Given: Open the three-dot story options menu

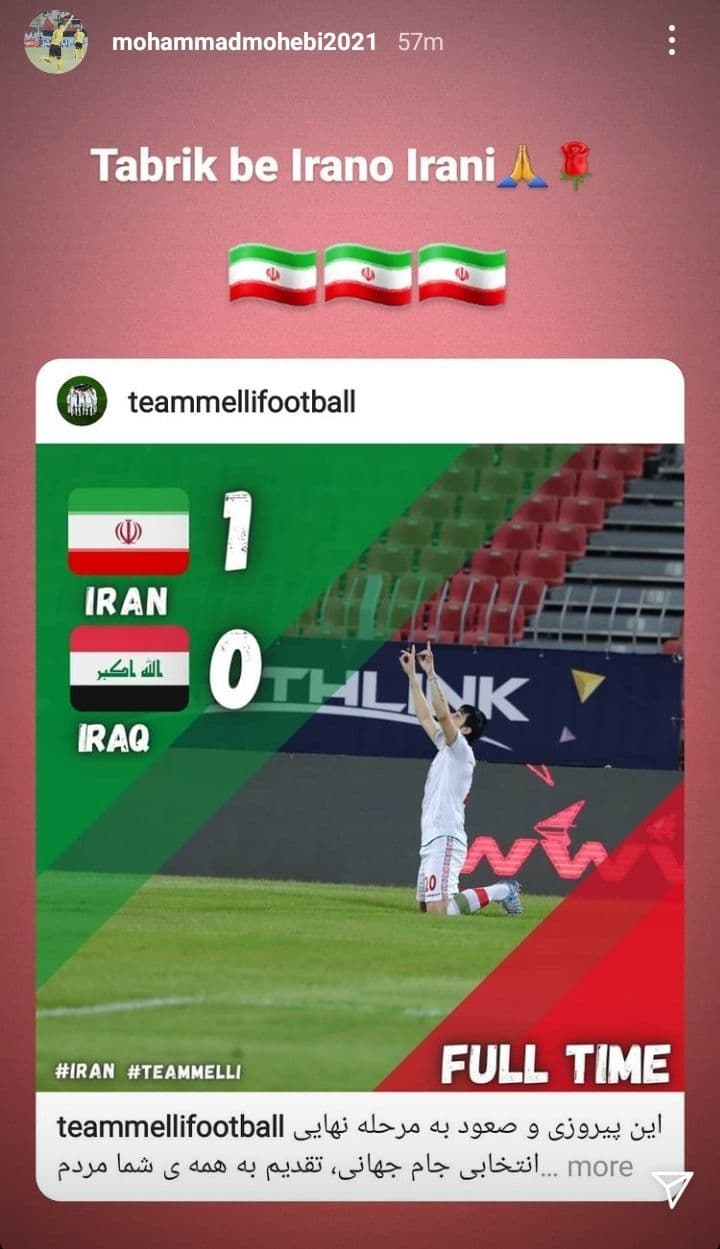Looking at the screenshot, I should [x=672, y=42].
